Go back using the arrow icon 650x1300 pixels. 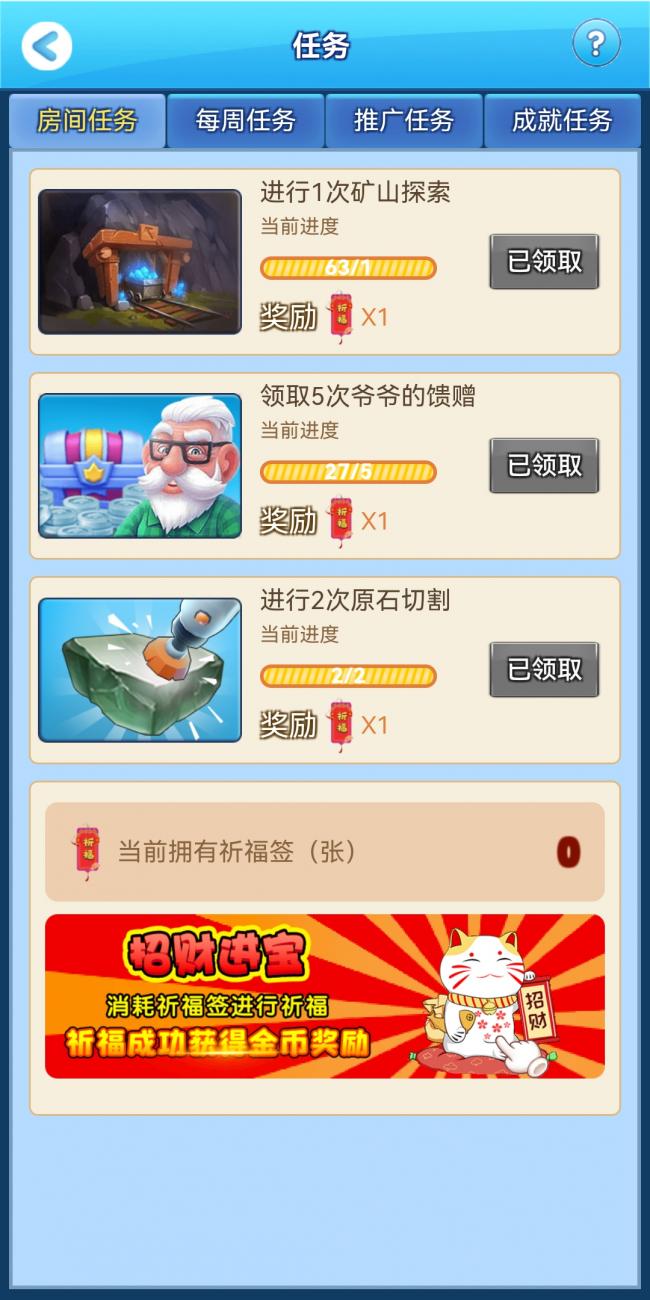click(x=46, y=46)
